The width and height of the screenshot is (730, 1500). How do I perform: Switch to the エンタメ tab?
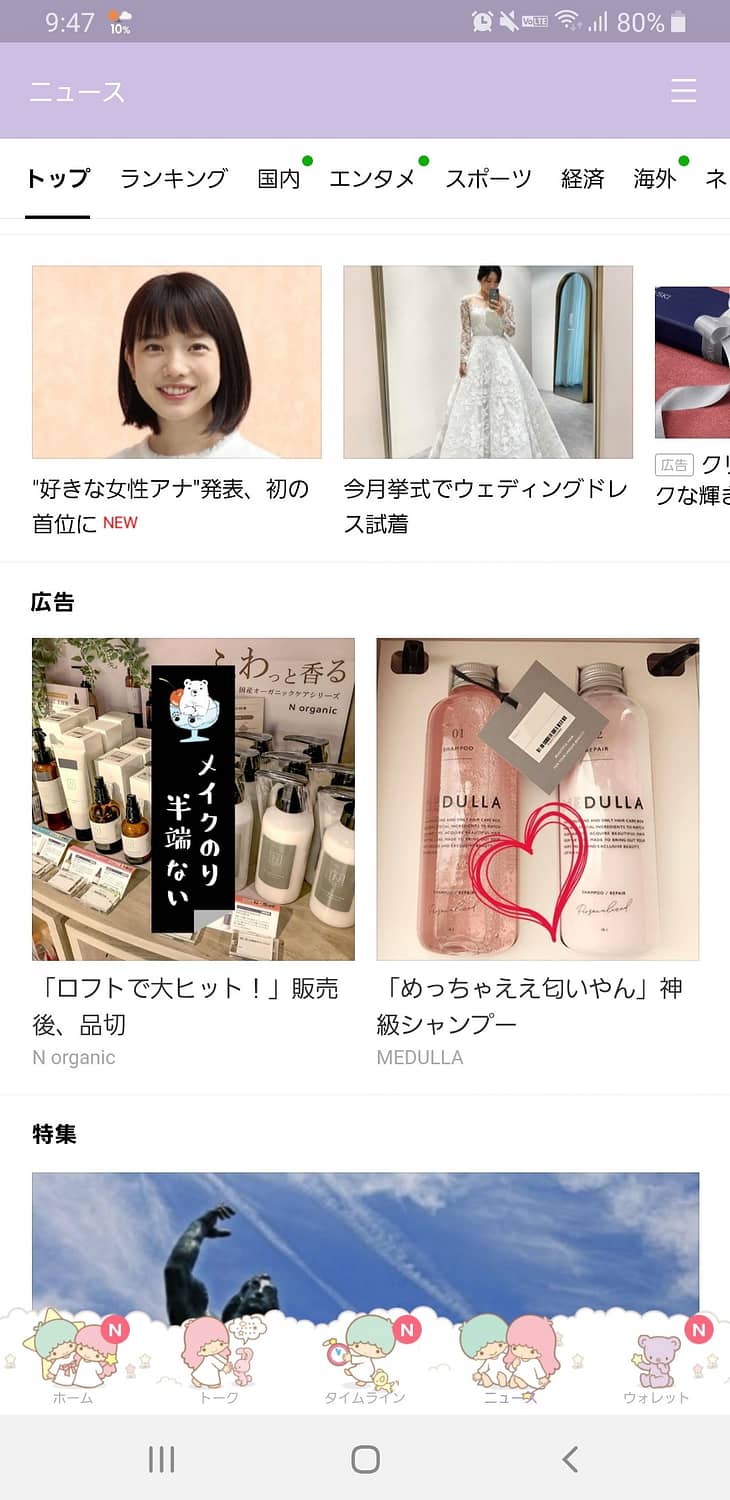[x=372, y=179]
